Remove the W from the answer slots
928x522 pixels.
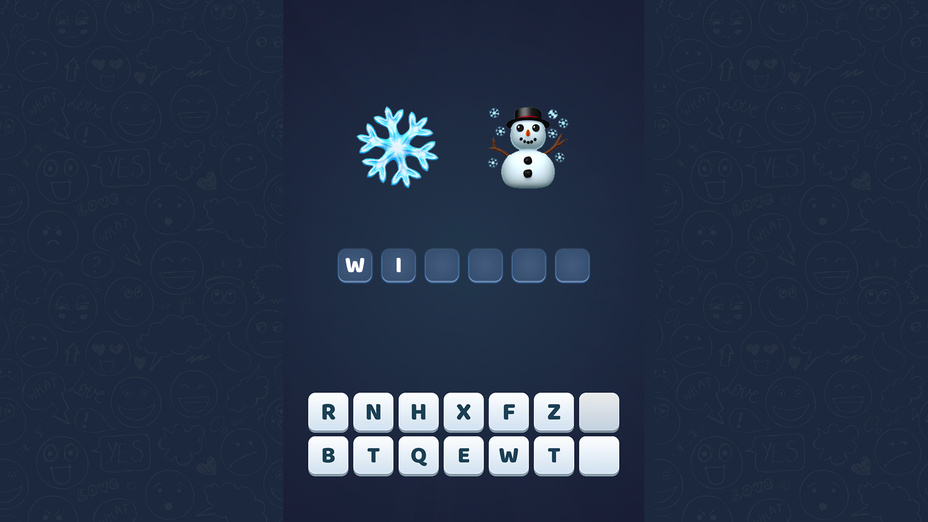(x=354, y=266)
